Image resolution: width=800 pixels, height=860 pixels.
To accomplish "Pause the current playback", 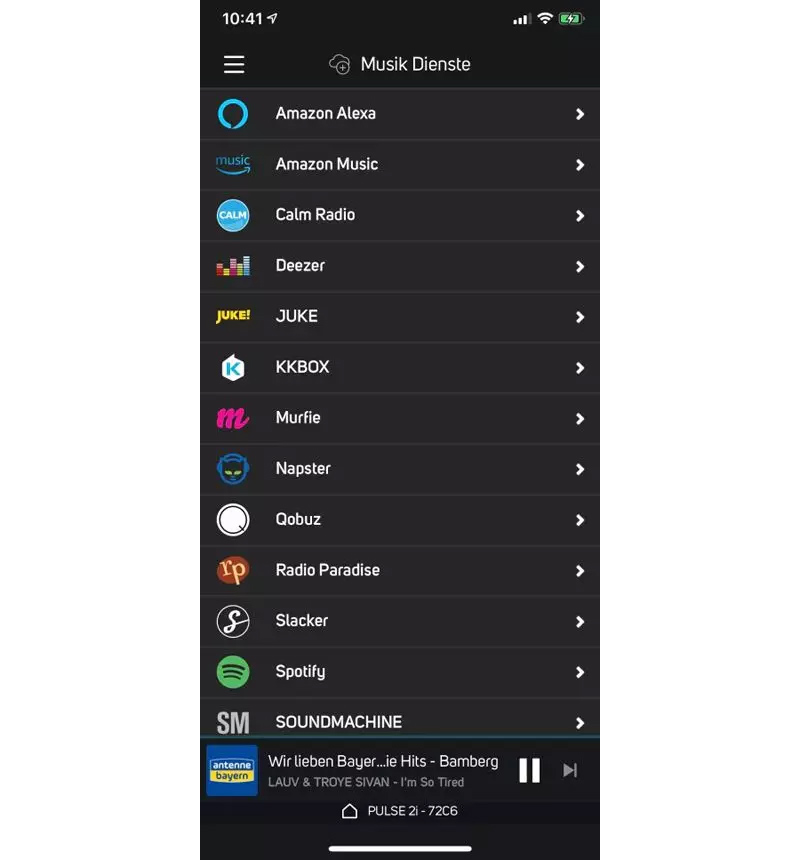I will point(529,770).
